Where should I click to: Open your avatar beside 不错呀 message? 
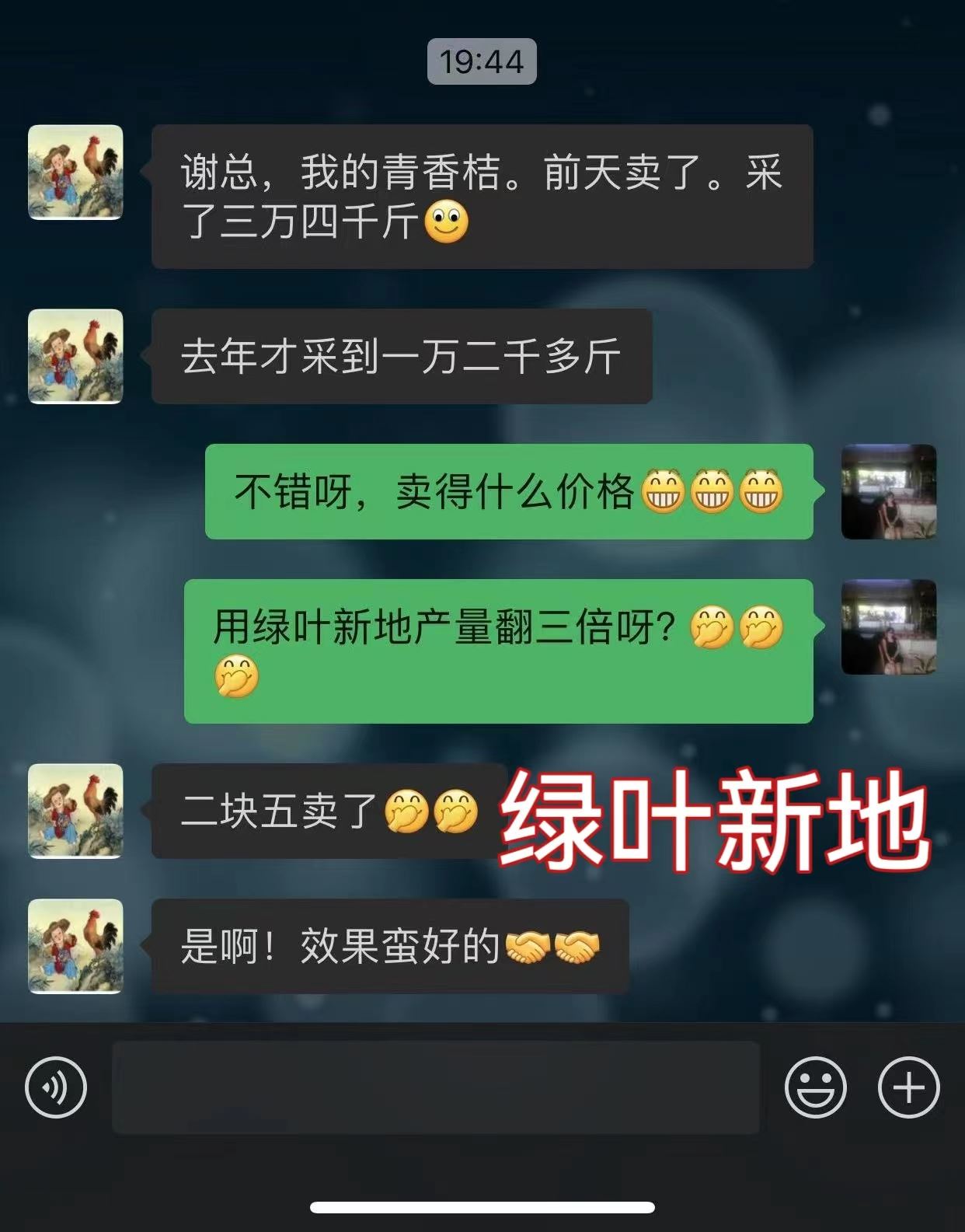point(889,492)
